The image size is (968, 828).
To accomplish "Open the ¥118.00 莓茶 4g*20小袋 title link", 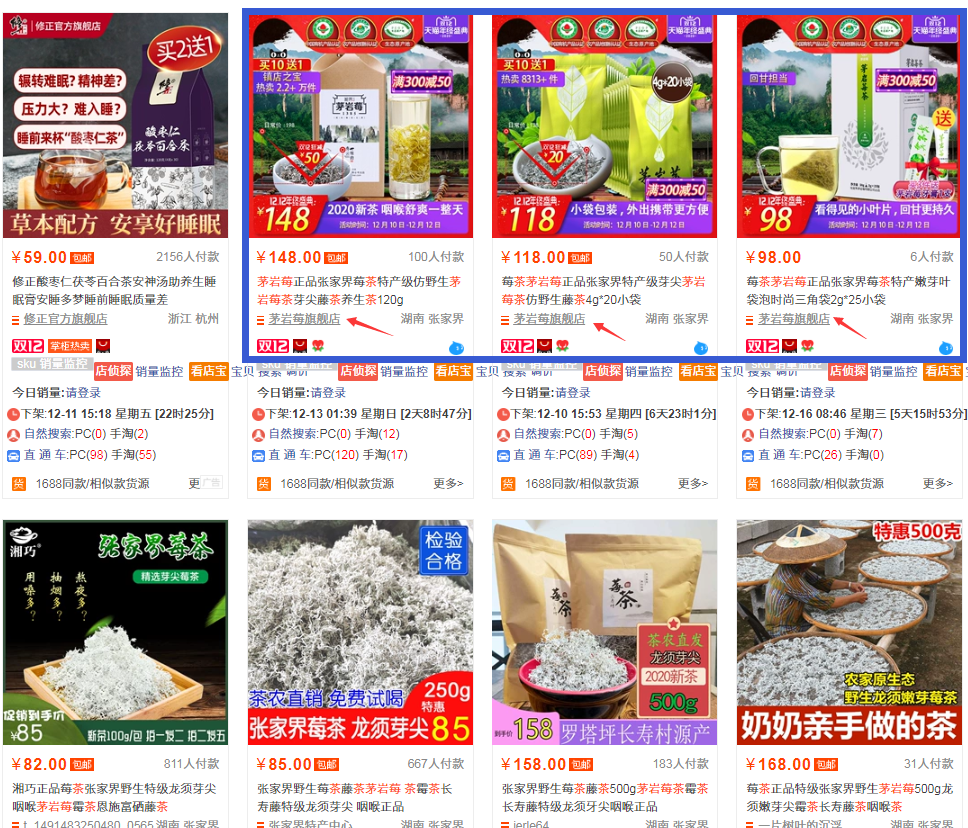I will click(x=604, y=290).
